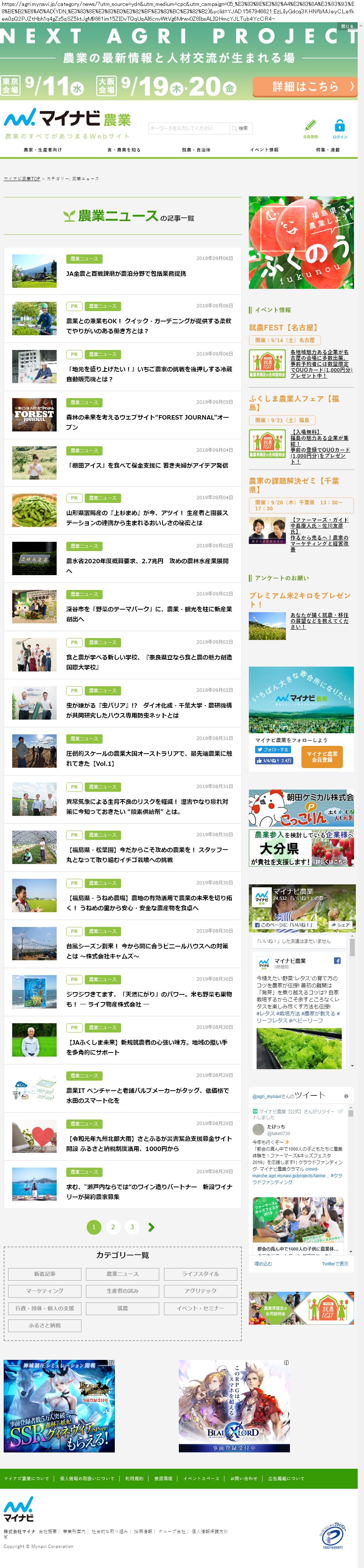Open the 就農FEST 名古屋 event link
The image size is (364, 1568).
pos(274,327)
